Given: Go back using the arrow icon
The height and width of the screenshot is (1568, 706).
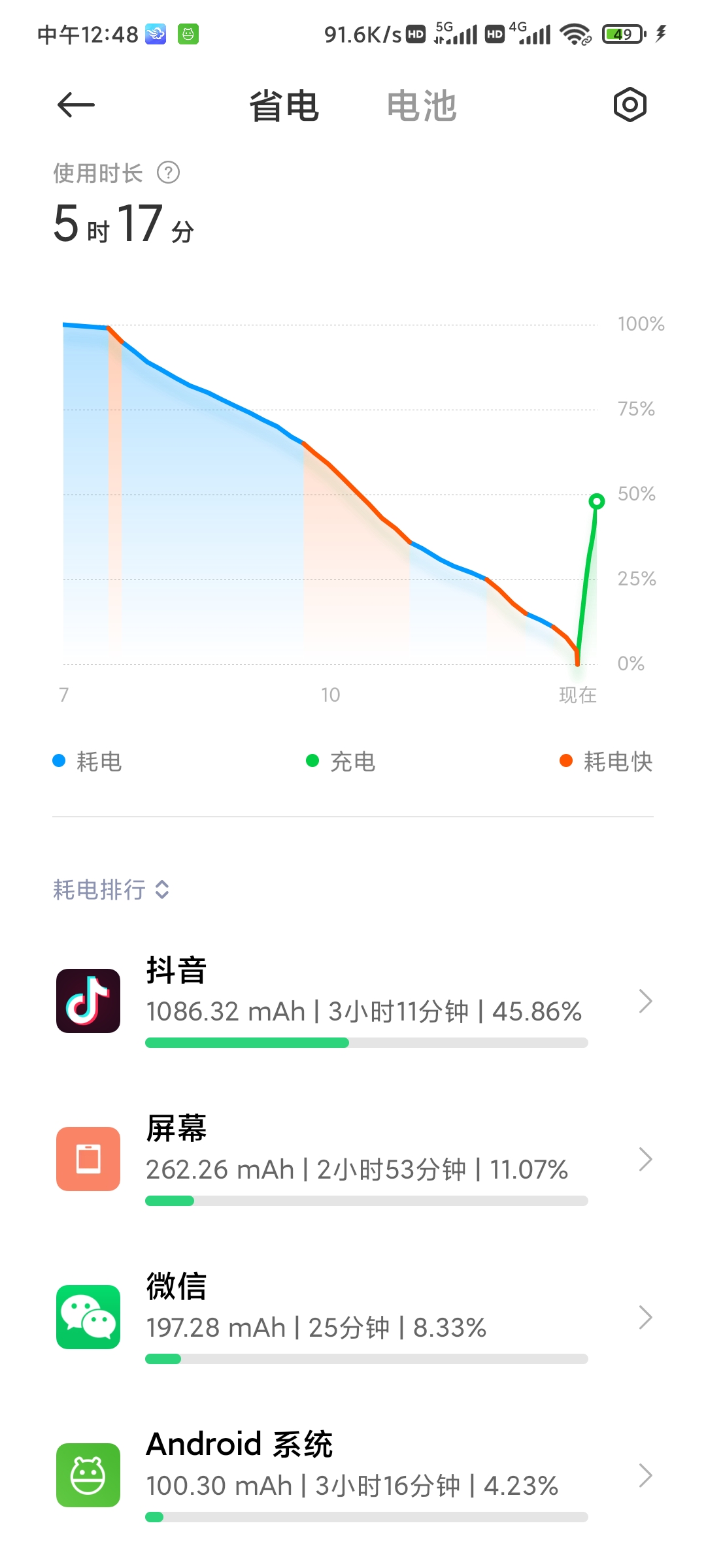Looking at the screenshot, I should click(76, 105).
